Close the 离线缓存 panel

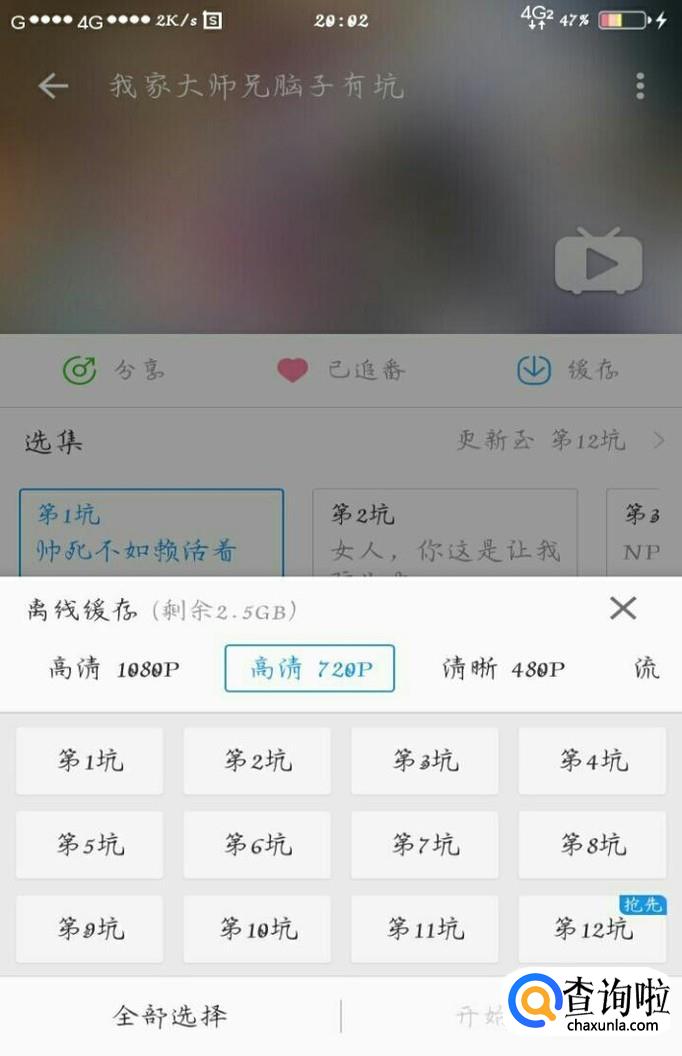[x=622, y=608]
